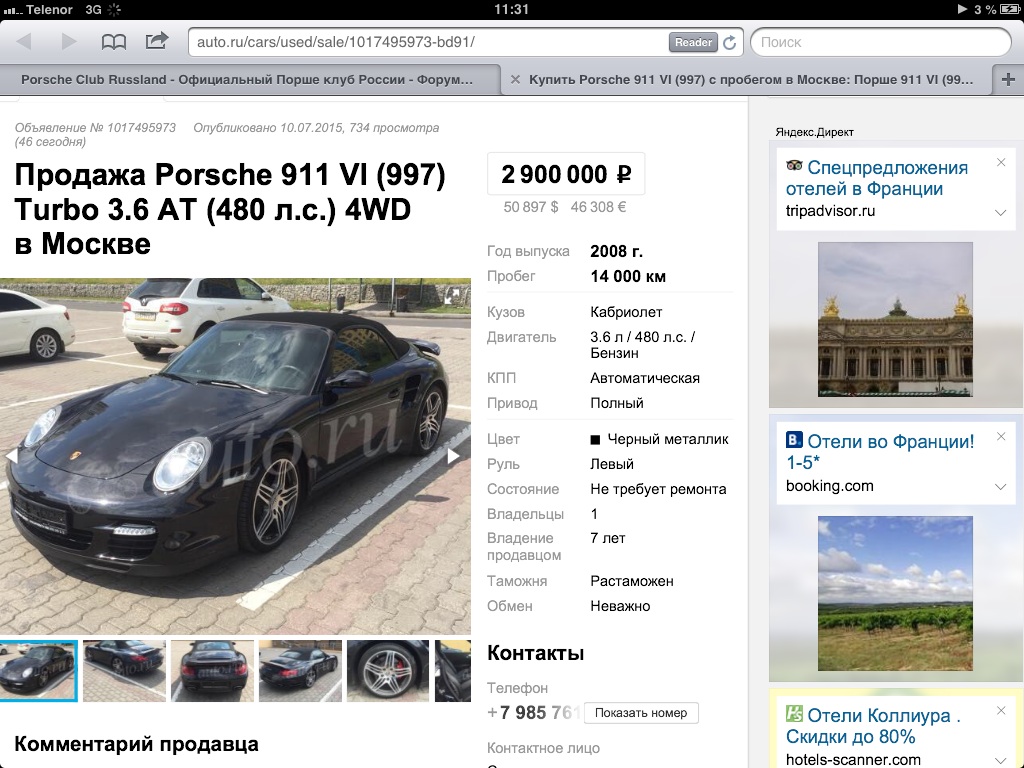Open the tripadvisor.ru hotels ad
This screenshot has width=1024, height=768.
click(876, 178)
